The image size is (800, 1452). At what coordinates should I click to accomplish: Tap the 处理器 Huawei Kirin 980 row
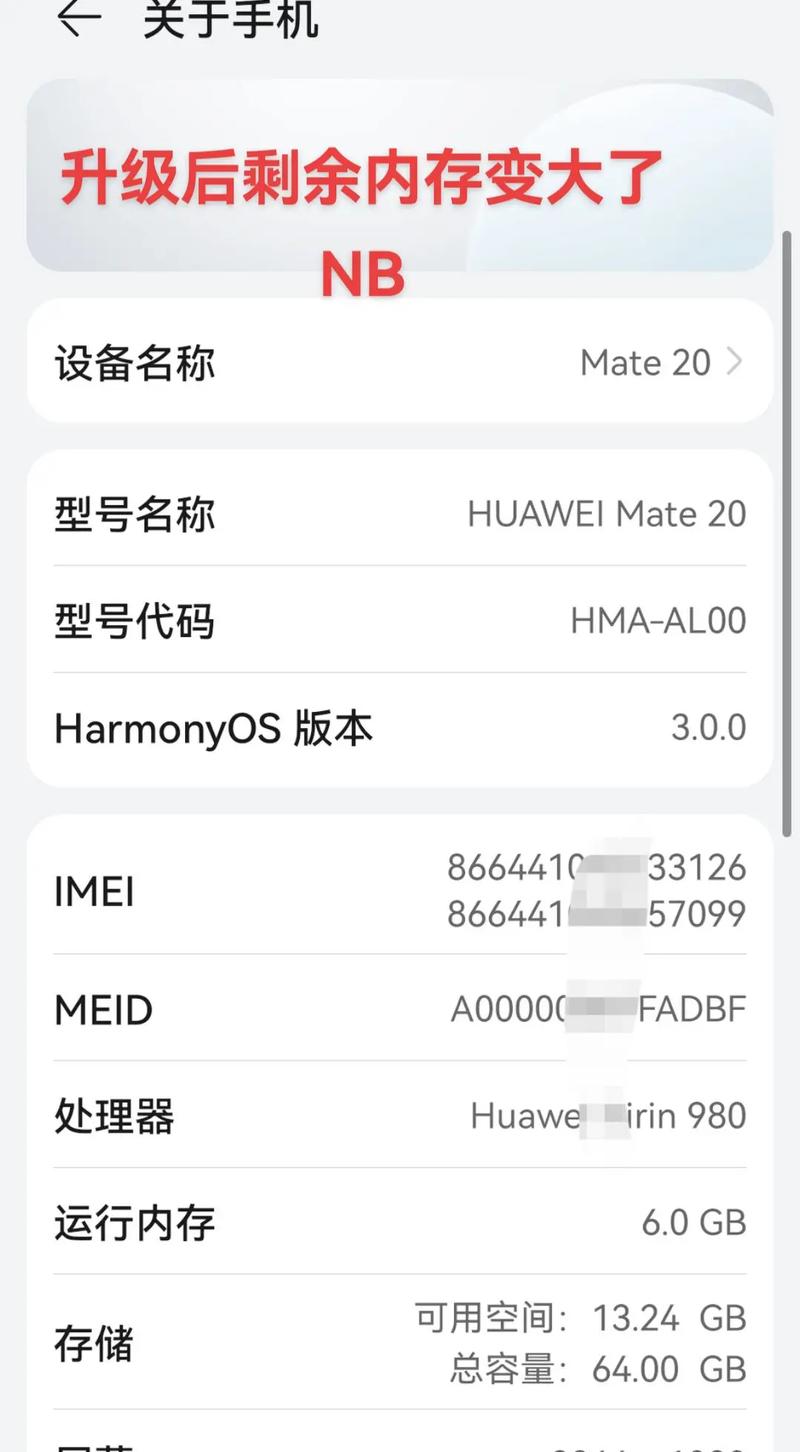point(400,1115)
